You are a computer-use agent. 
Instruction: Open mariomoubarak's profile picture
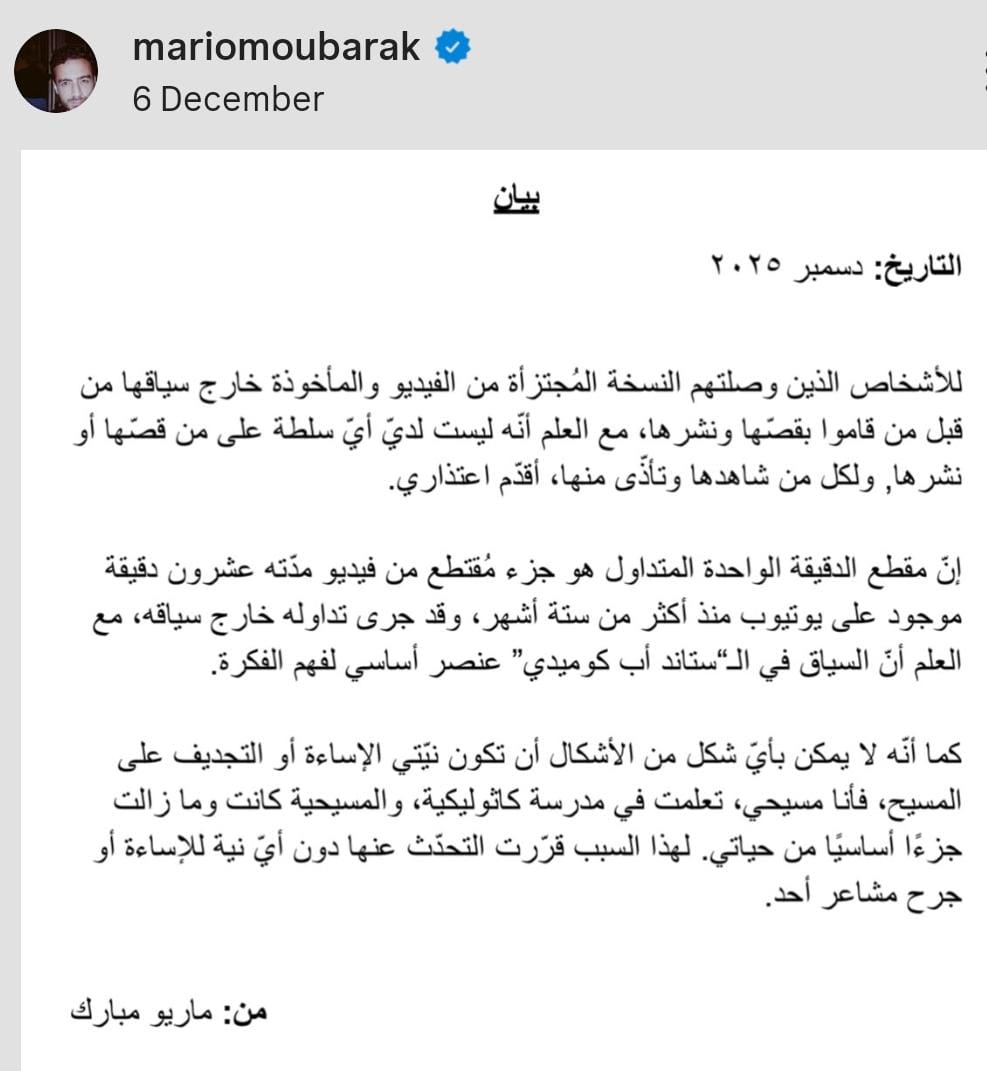(x=56, y=71)
